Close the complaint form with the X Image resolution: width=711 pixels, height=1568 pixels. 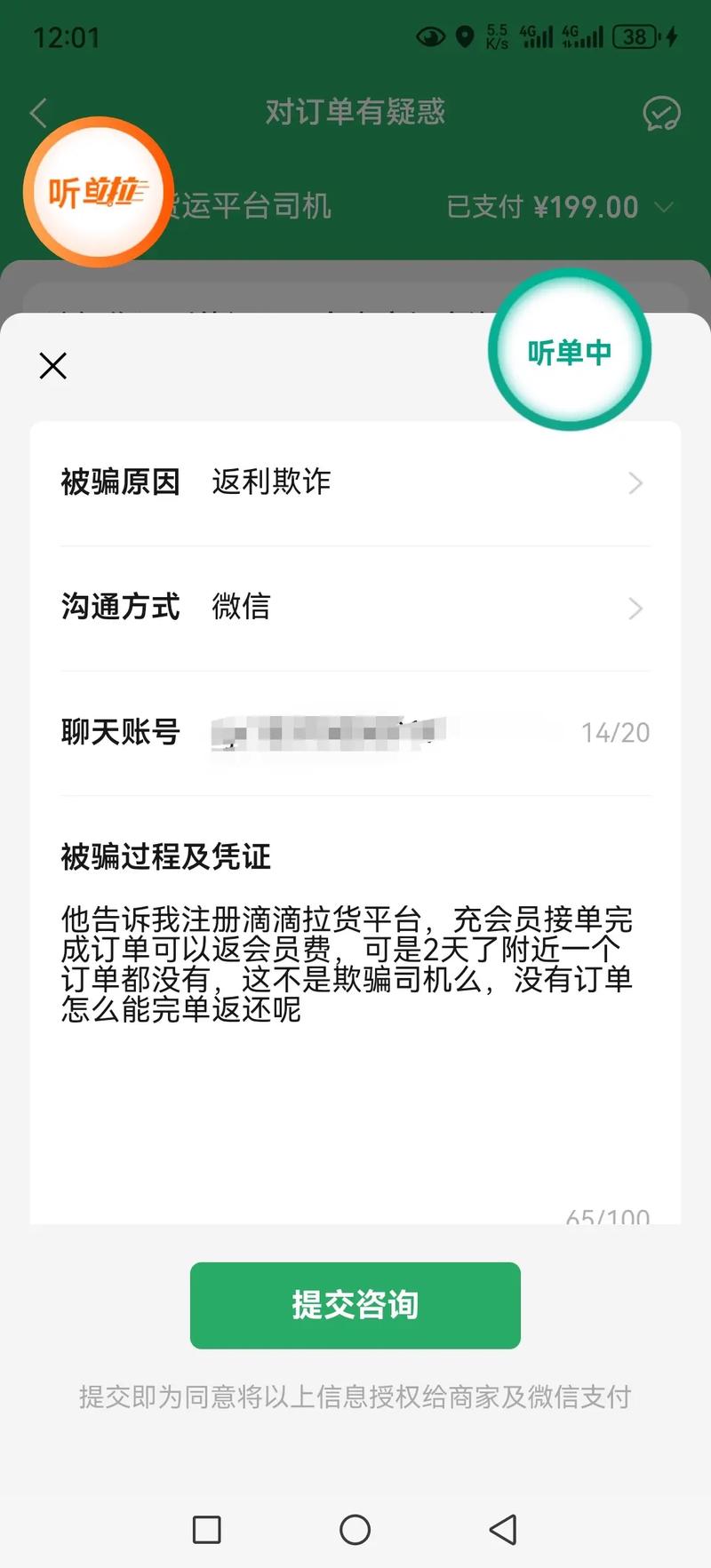[52, 365]
